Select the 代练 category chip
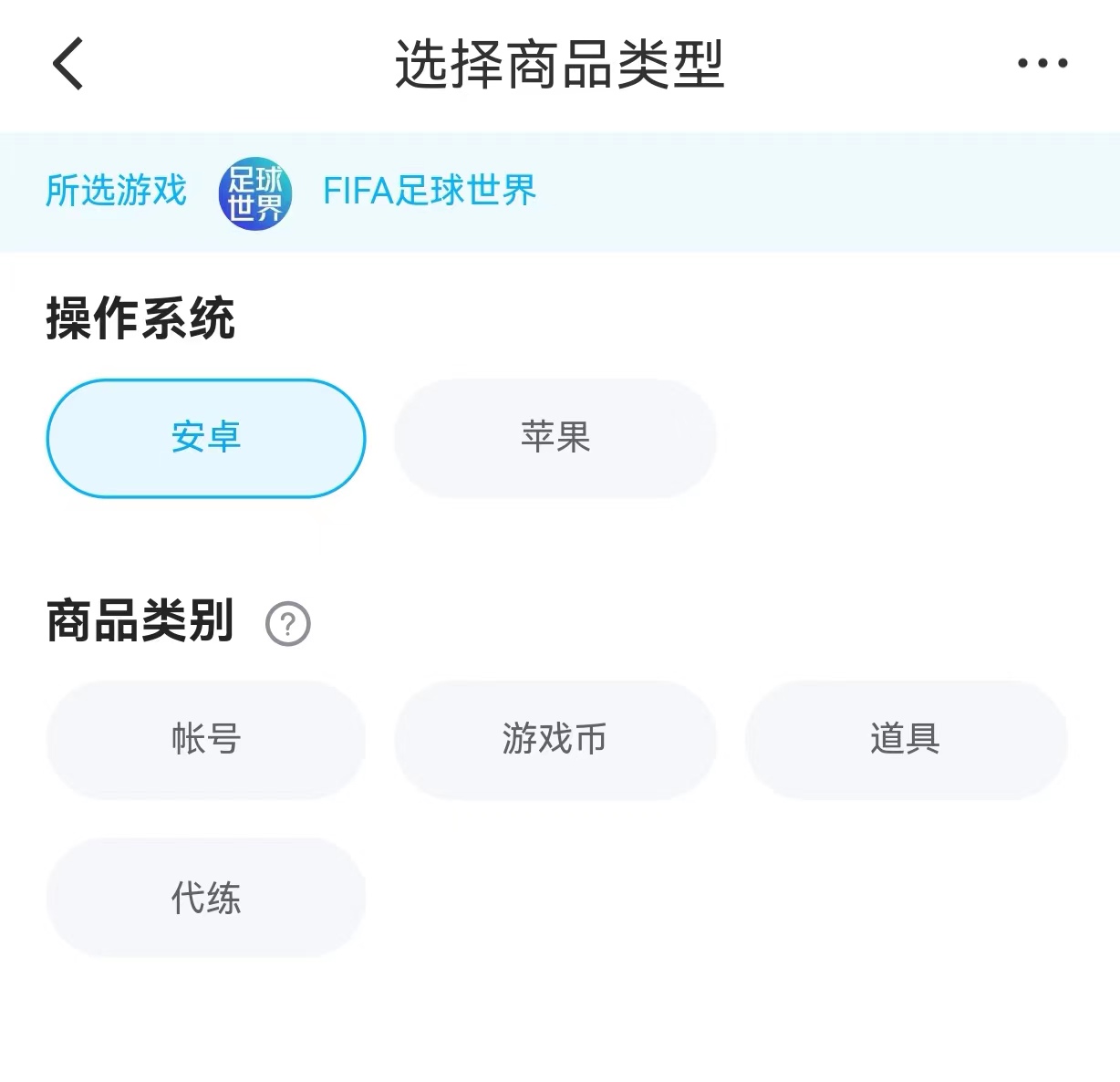 pyautogui.click(x=206, y=898)
